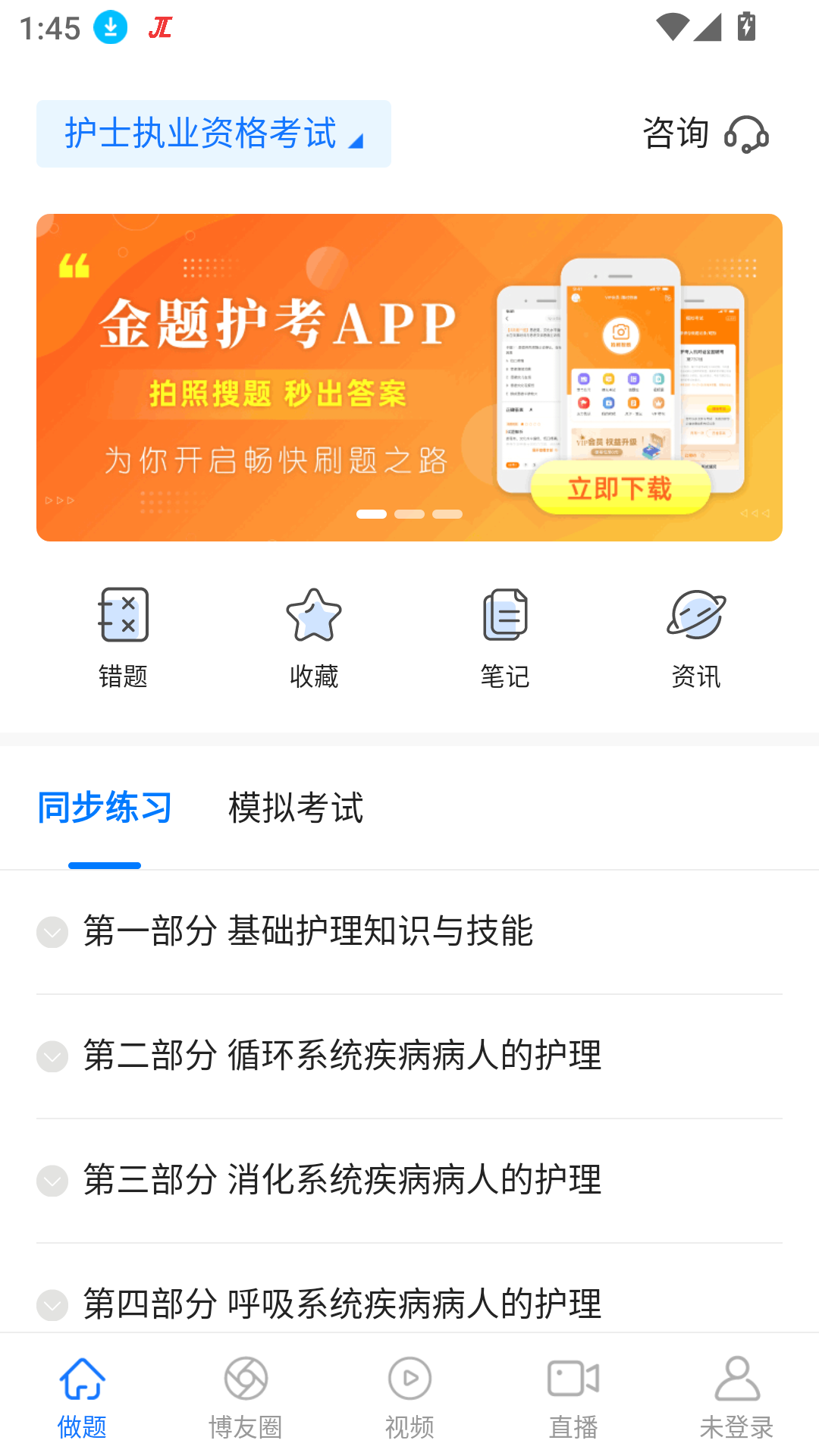Select the 同步练习 tab
The image size is (819, 1456).
tap(105, 808)
